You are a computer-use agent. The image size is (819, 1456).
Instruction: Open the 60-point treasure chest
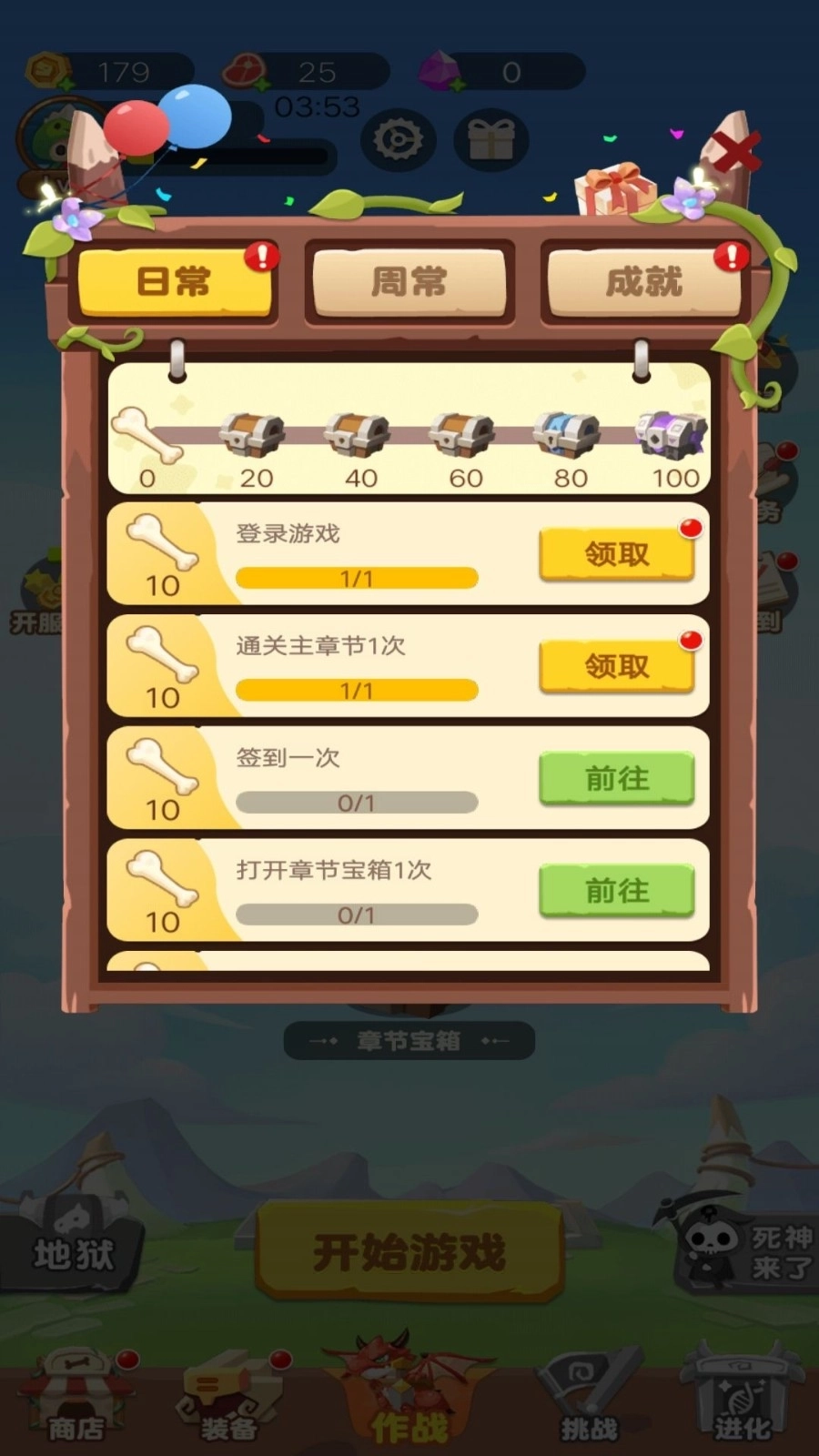[x=464, y=435]
